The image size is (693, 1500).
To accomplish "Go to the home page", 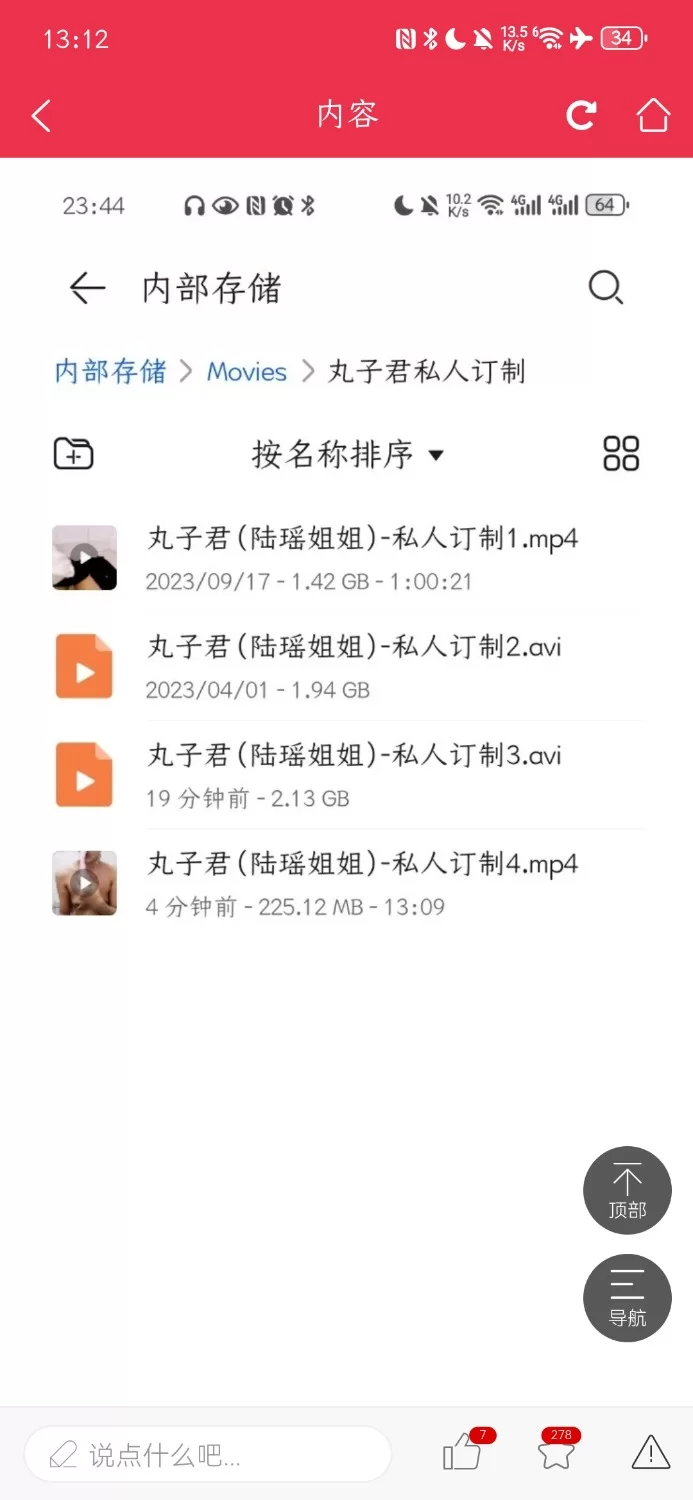I will coord(653,116).
